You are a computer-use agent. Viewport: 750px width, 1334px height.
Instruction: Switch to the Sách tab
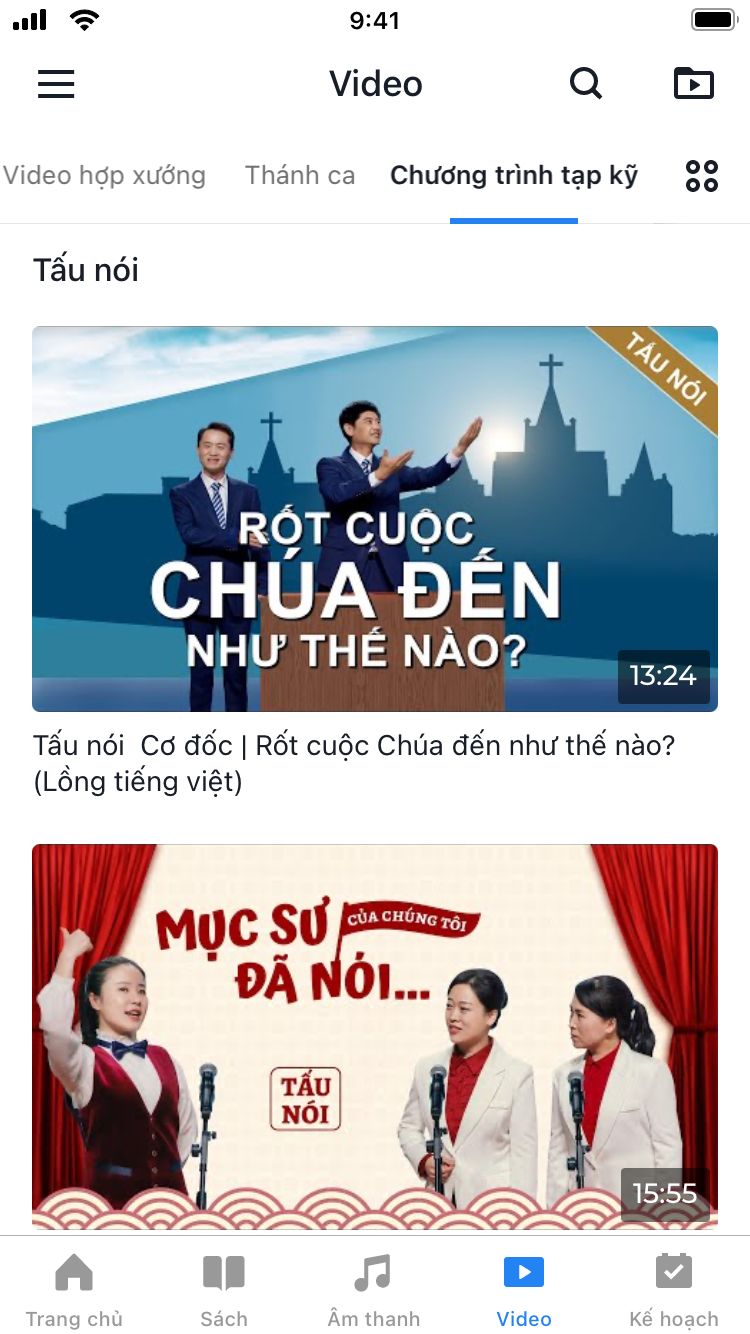pyautogui.click(x=224, y=1288)
